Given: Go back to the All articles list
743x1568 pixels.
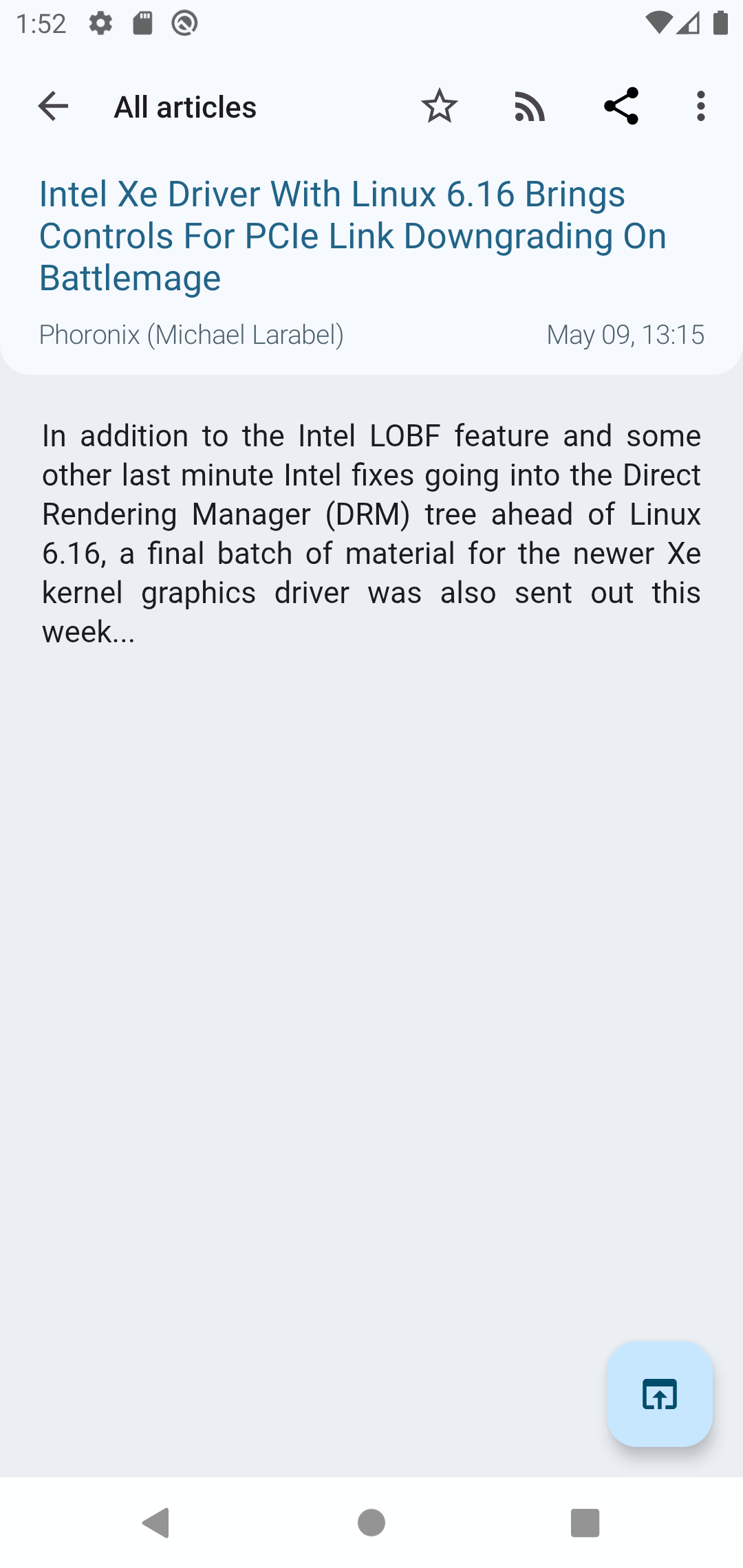Looking at the screenshot, I should click(53, 107).
